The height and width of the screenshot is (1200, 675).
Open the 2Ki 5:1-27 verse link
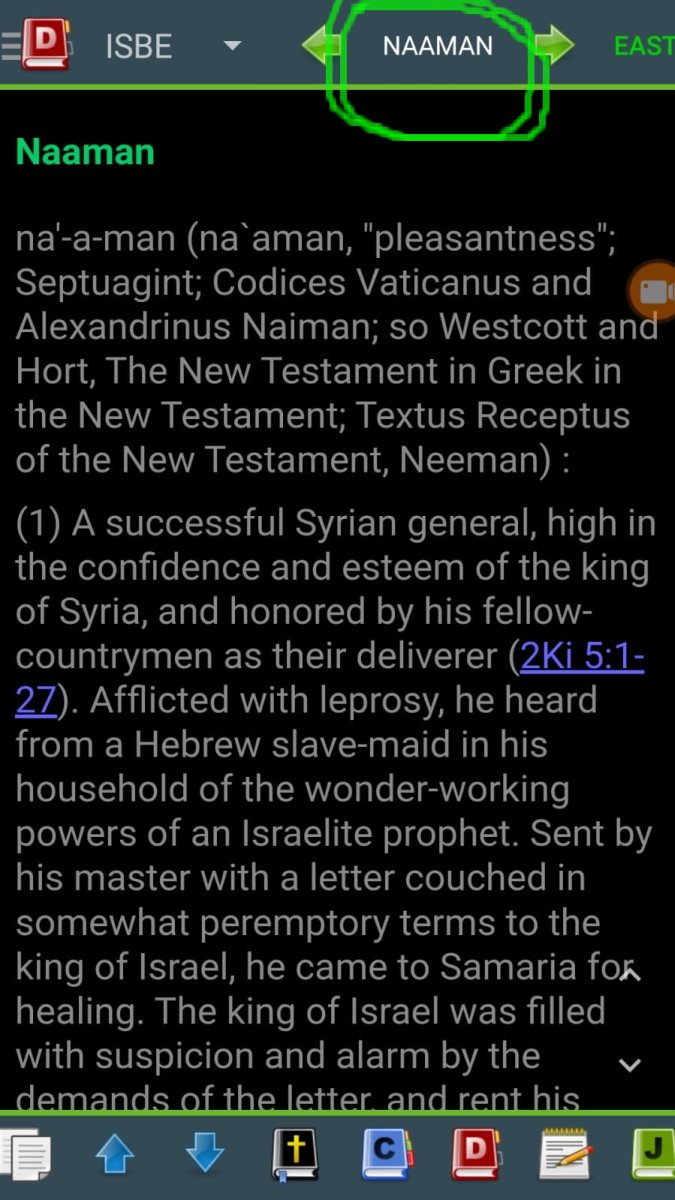click(x=580, y=658)
